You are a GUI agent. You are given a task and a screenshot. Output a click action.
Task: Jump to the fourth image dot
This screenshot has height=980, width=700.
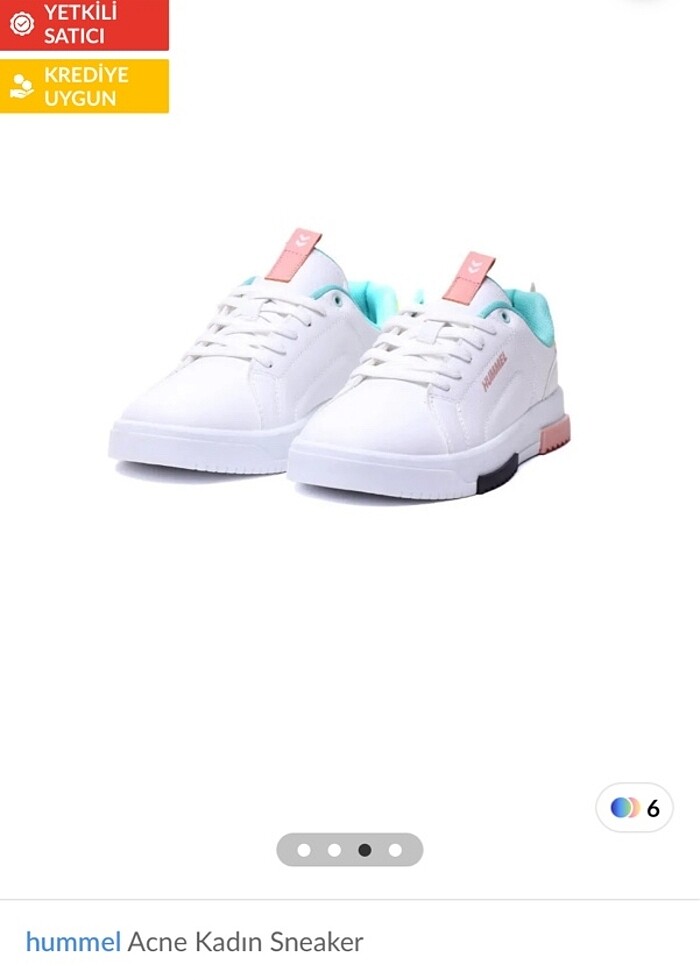point(395,850)
